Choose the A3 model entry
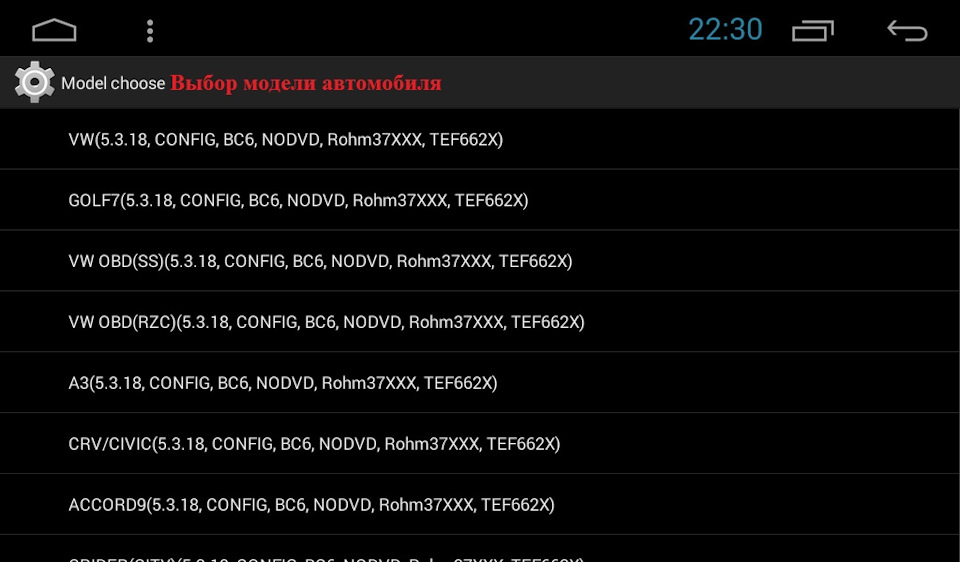Viewport: 960px width, 562px height. [282, 383]
